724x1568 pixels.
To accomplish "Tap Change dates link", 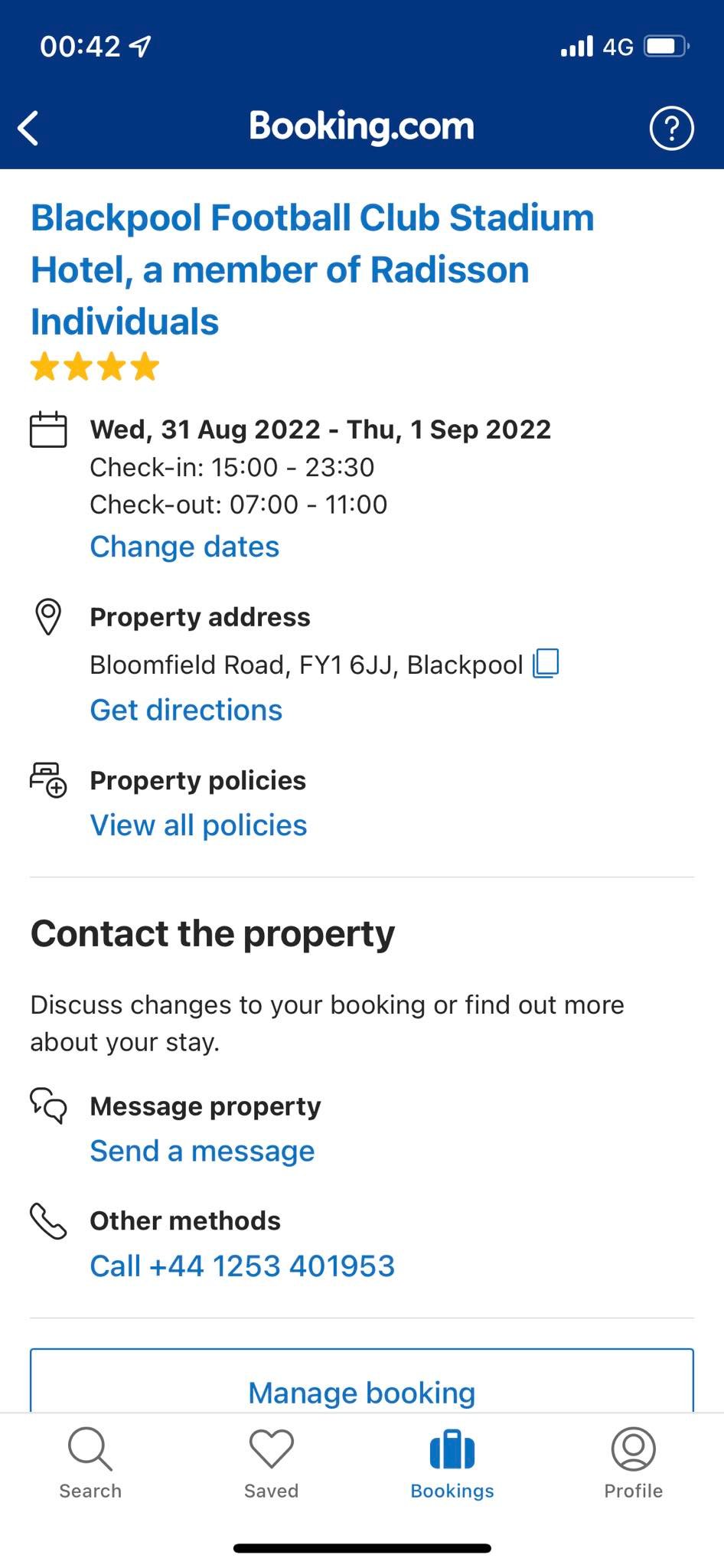I will (x=184, y=547).
